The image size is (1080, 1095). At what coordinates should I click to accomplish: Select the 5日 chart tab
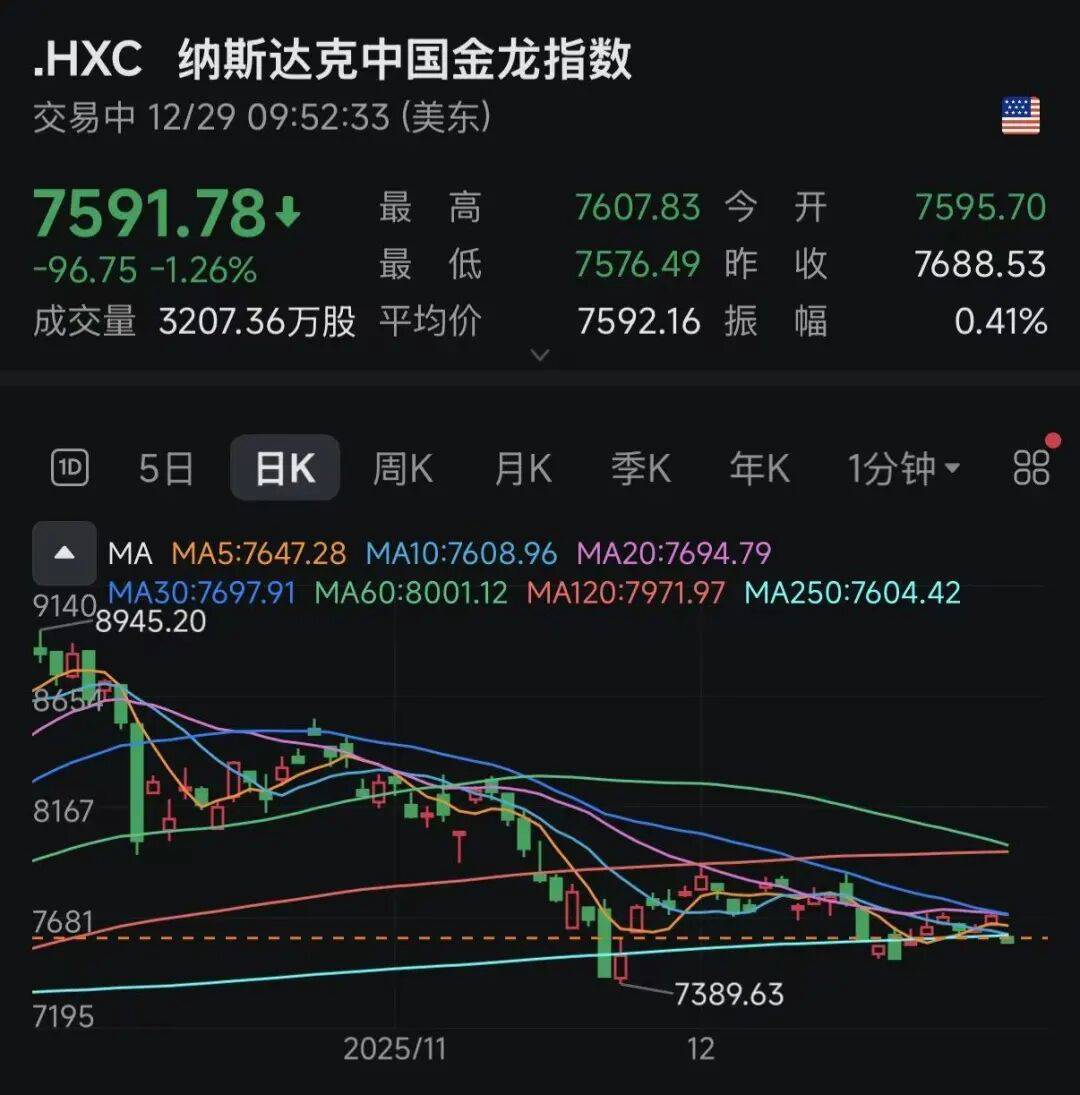(x=165, y=468)
